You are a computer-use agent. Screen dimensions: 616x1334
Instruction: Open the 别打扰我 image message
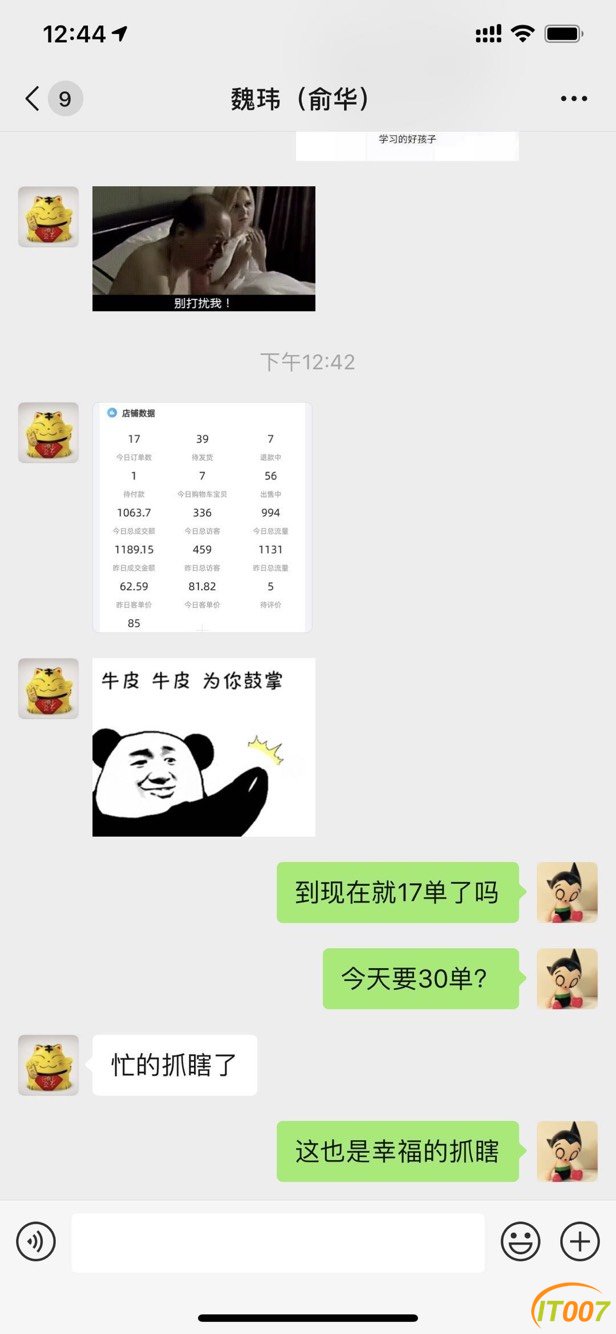click(x=204, y=248)
